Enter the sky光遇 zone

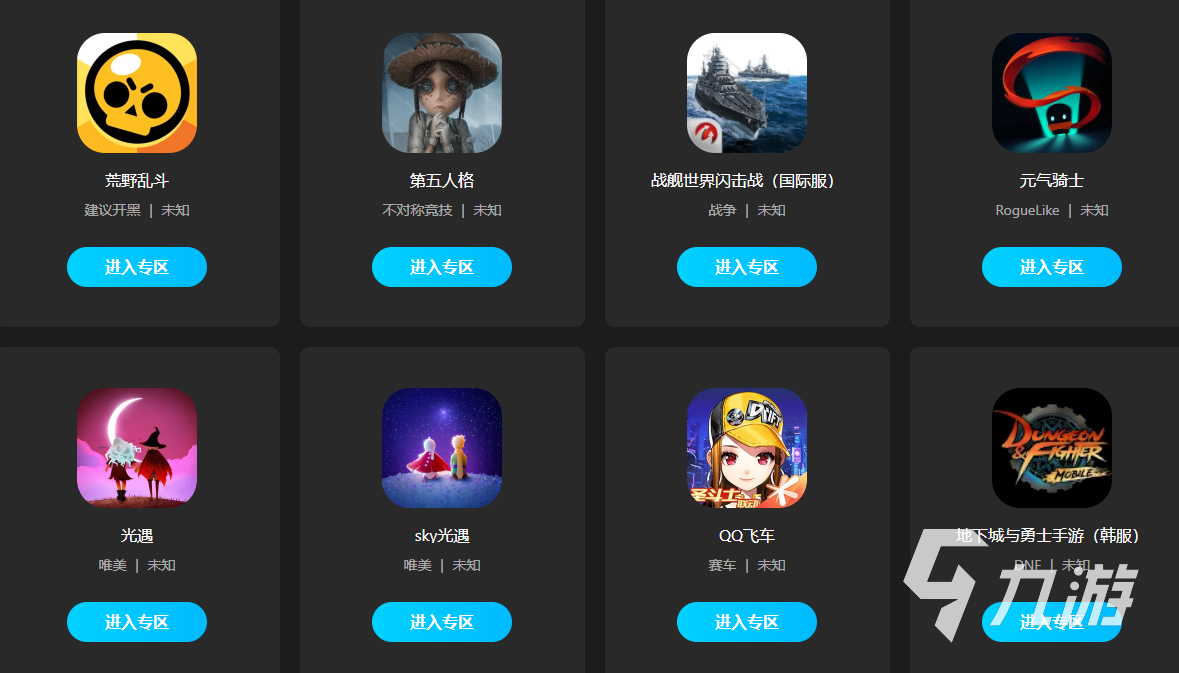[442, 622]
